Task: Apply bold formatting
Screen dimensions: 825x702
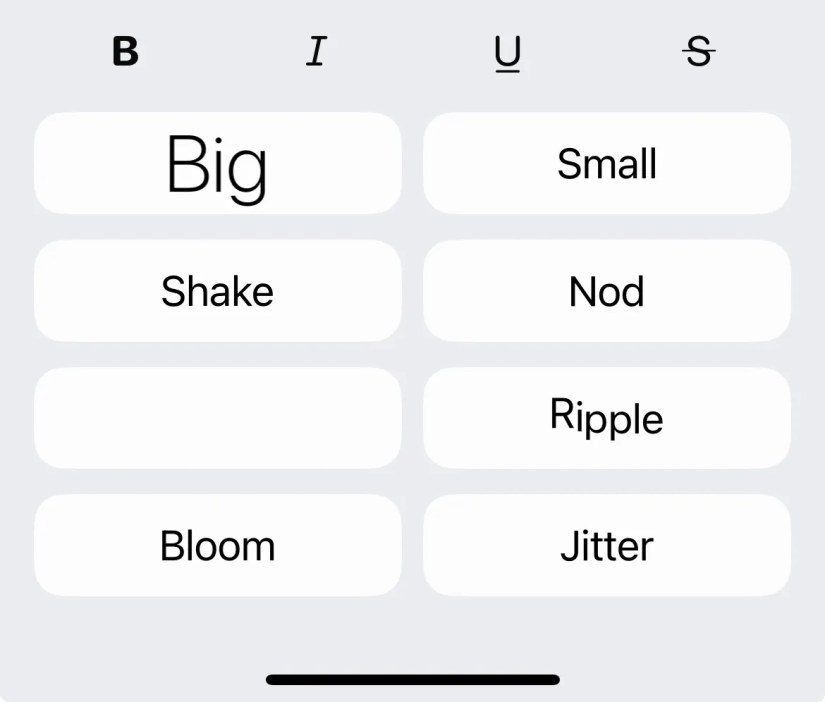Action: (x=125, y=51)
